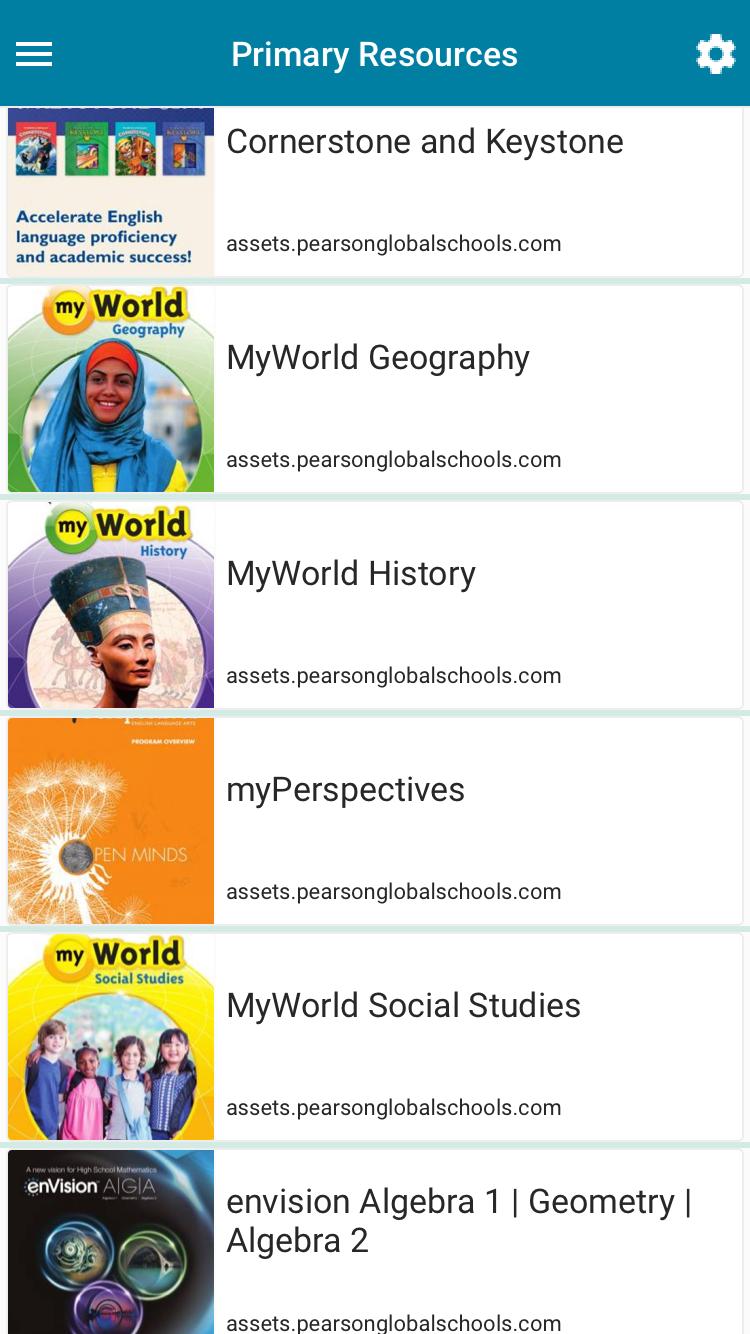Select the MyWorld Geography card

point(378,358)
